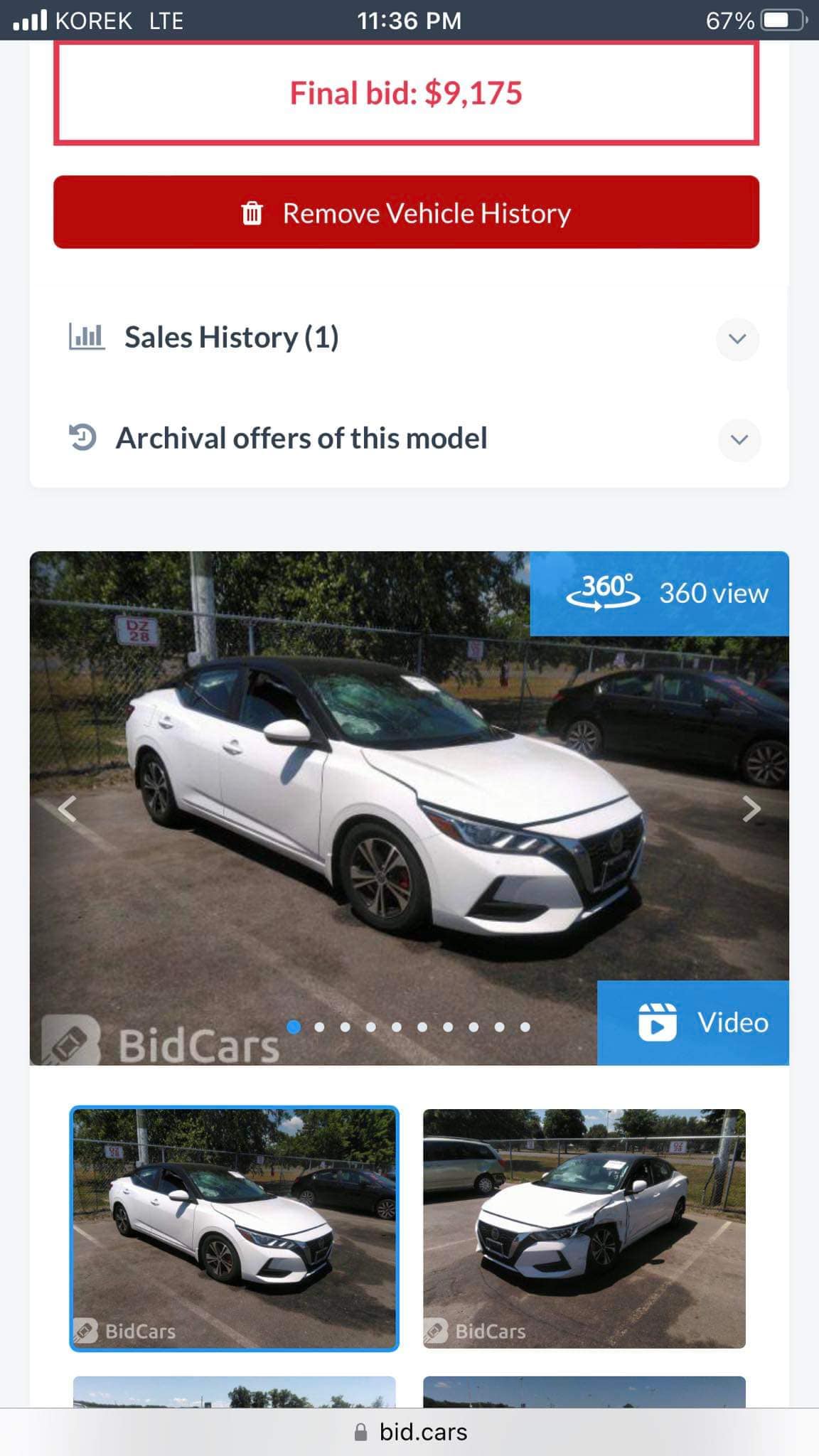Select the thumbnail showing the damaged front
819x1456 pixels.
584,1228
